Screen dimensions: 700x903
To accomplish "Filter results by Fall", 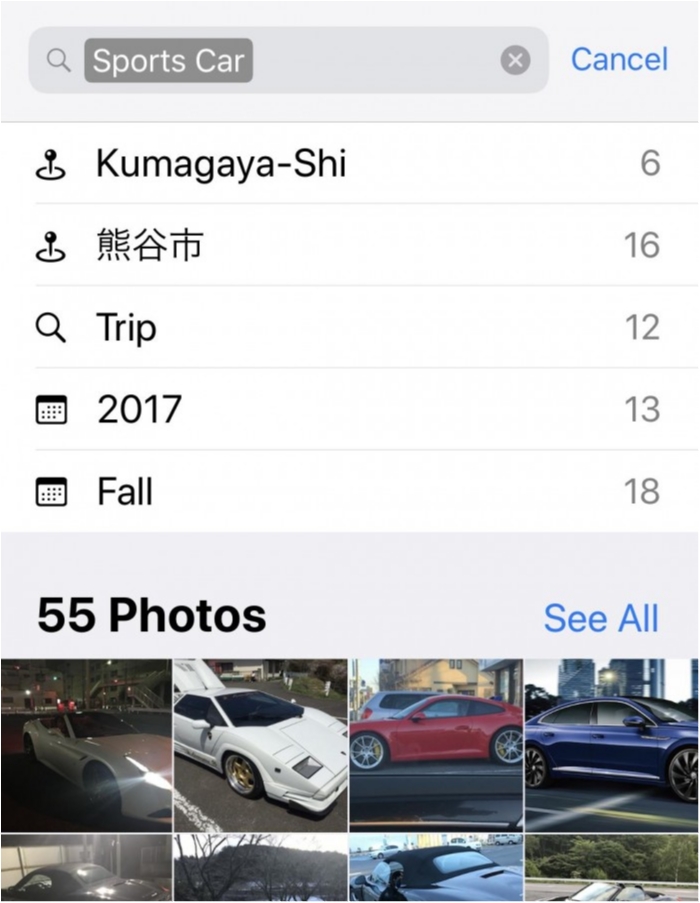I will click(348, 492).
